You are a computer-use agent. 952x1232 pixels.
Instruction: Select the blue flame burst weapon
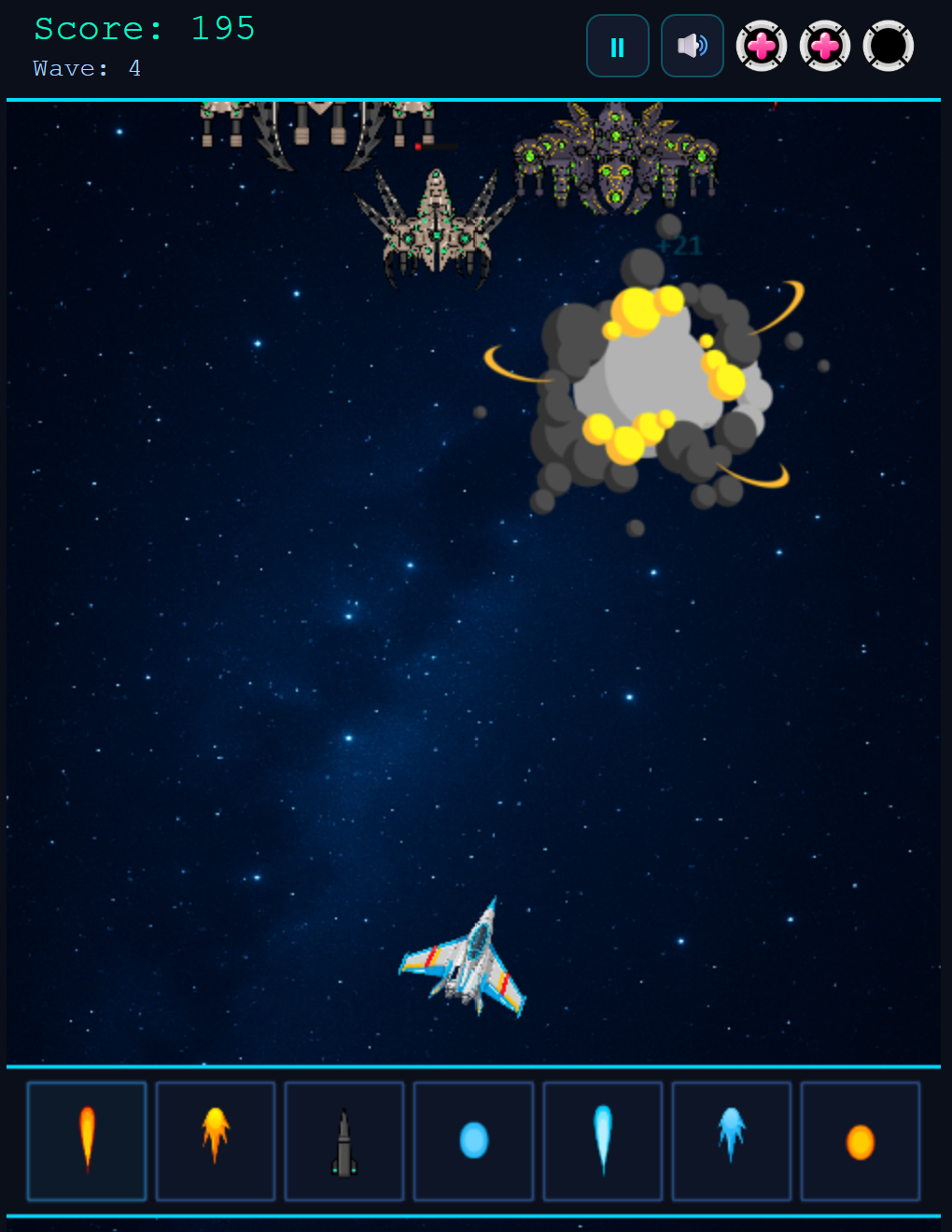click(x=732, y=1141)
